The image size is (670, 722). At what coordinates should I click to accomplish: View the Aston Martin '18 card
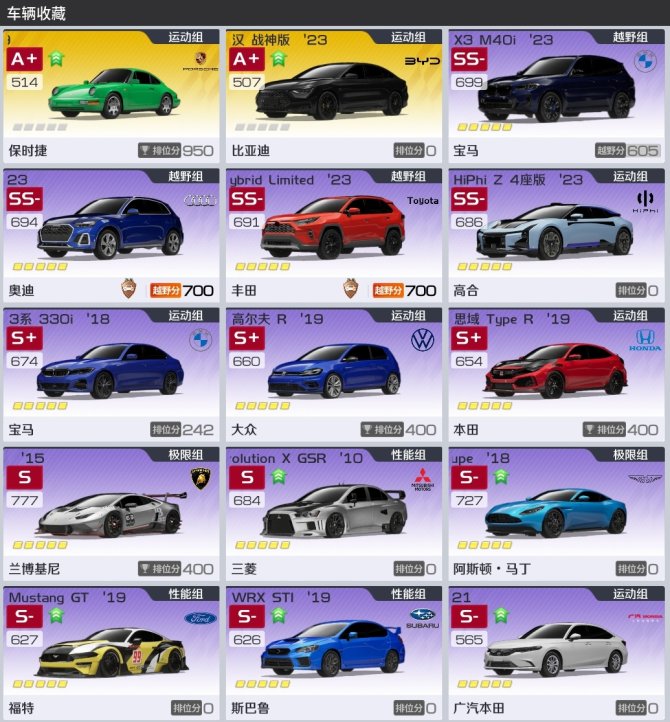pos(556,512)
